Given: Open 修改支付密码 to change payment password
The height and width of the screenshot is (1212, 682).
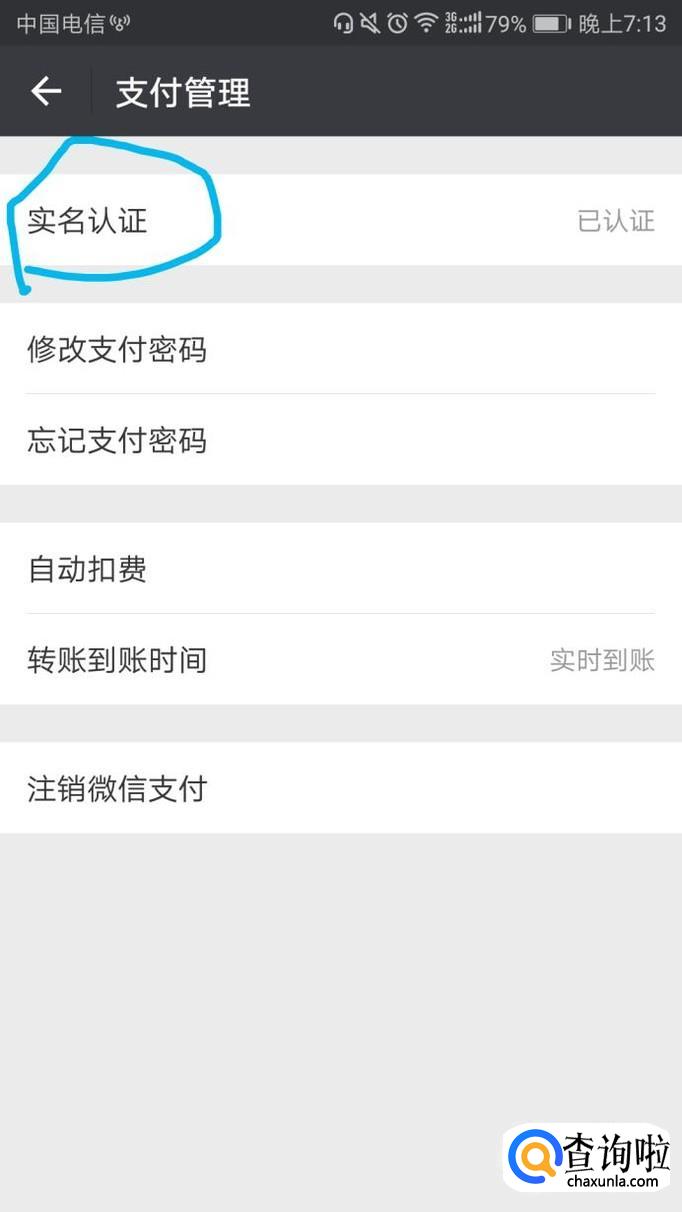Looking at the screenshot, I should [x=340, y=349].
